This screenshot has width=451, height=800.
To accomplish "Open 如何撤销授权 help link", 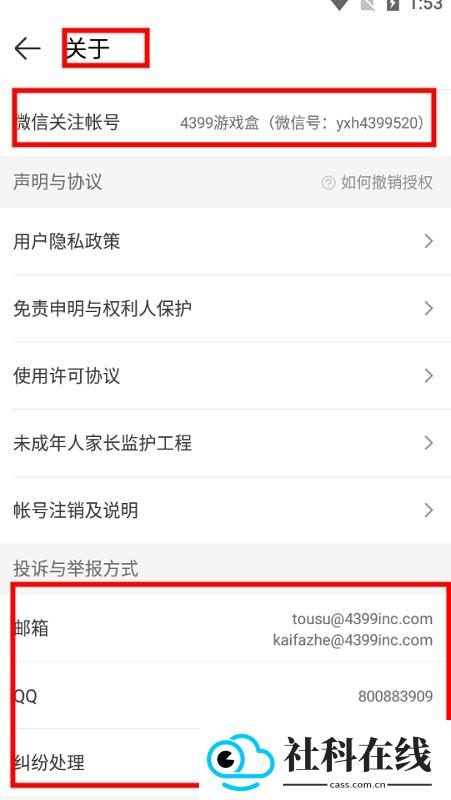I will 377,182.
